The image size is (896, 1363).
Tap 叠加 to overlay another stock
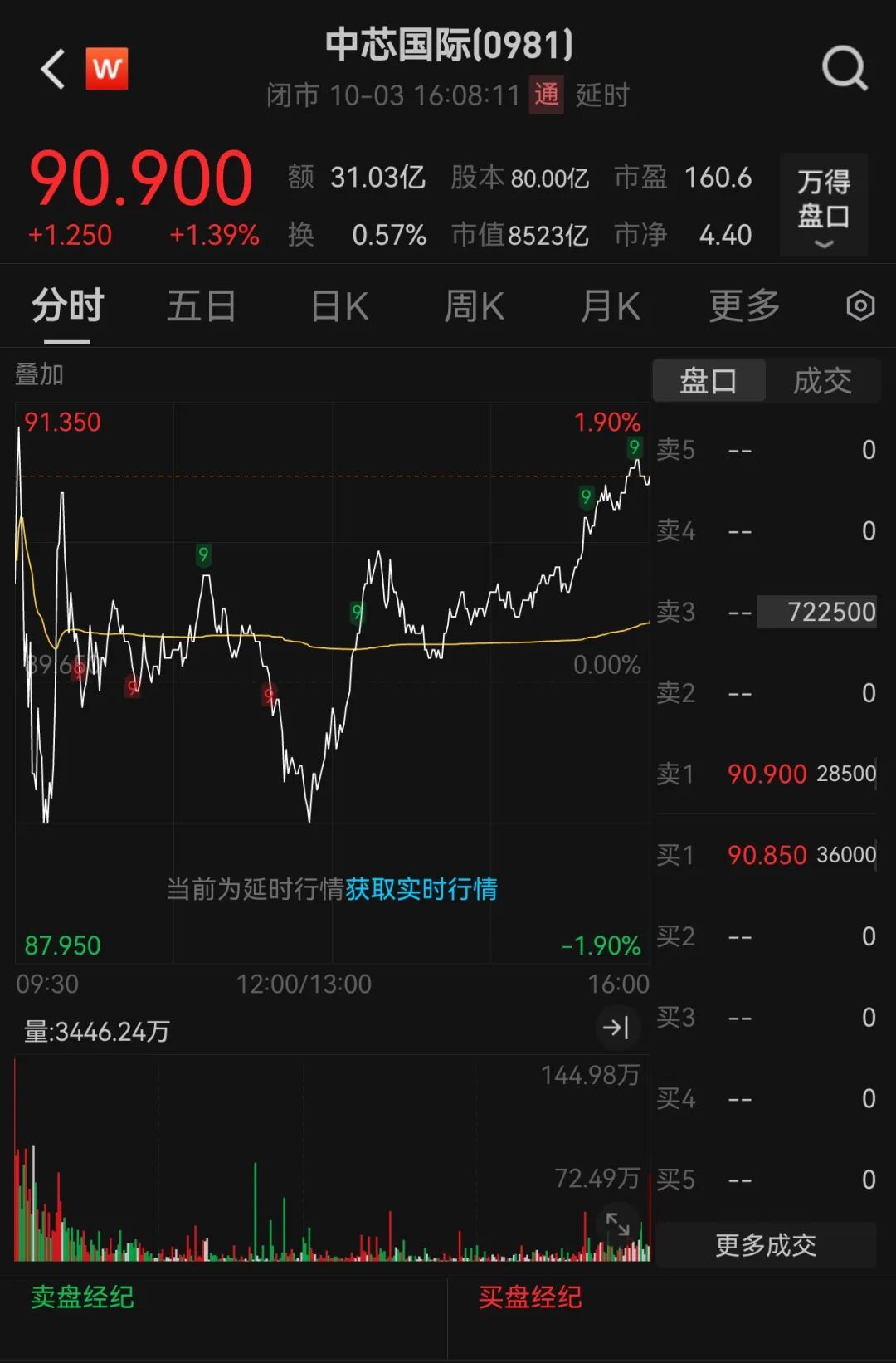tap(39, 374)
